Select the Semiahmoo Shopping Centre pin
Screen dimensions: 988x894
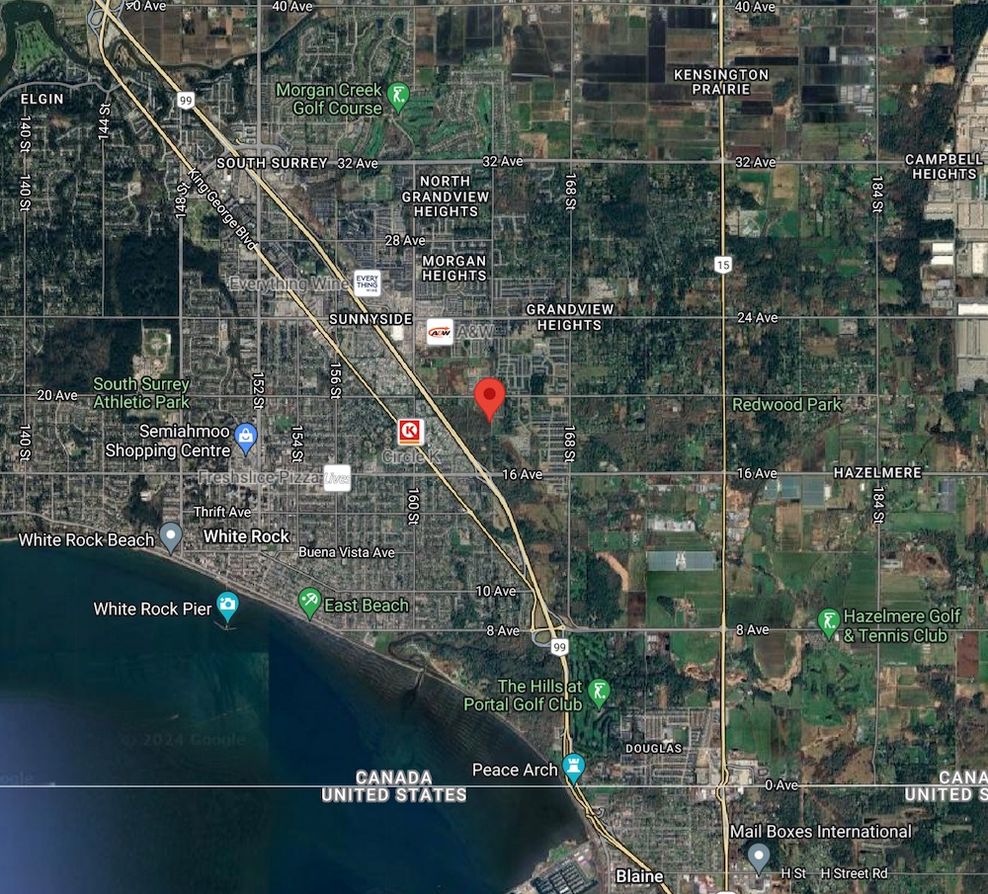pos(246,435)
